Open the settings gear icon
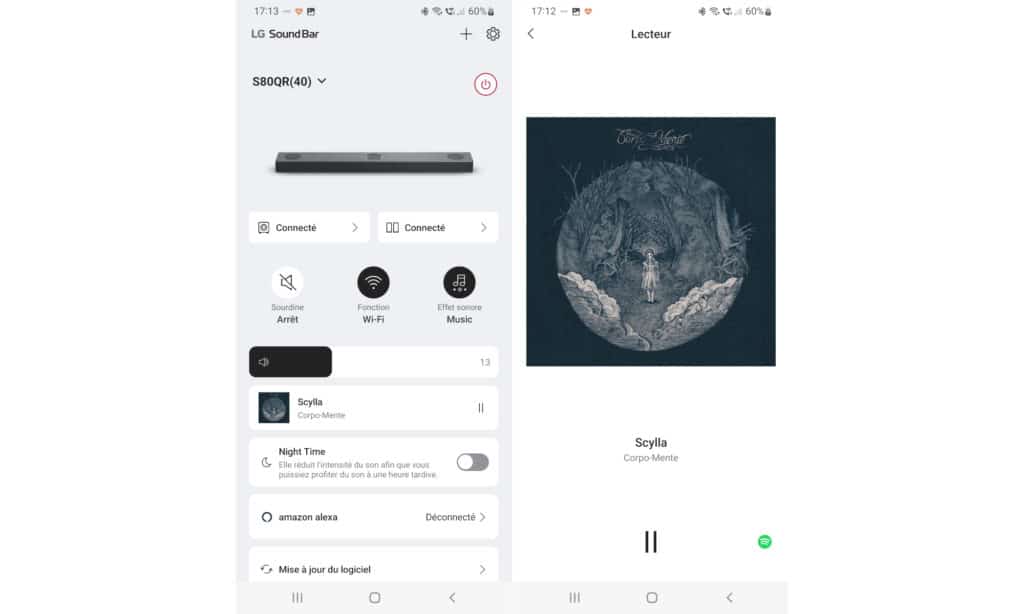The height and width of the screenshot is (614, 1024). point(493,34)
